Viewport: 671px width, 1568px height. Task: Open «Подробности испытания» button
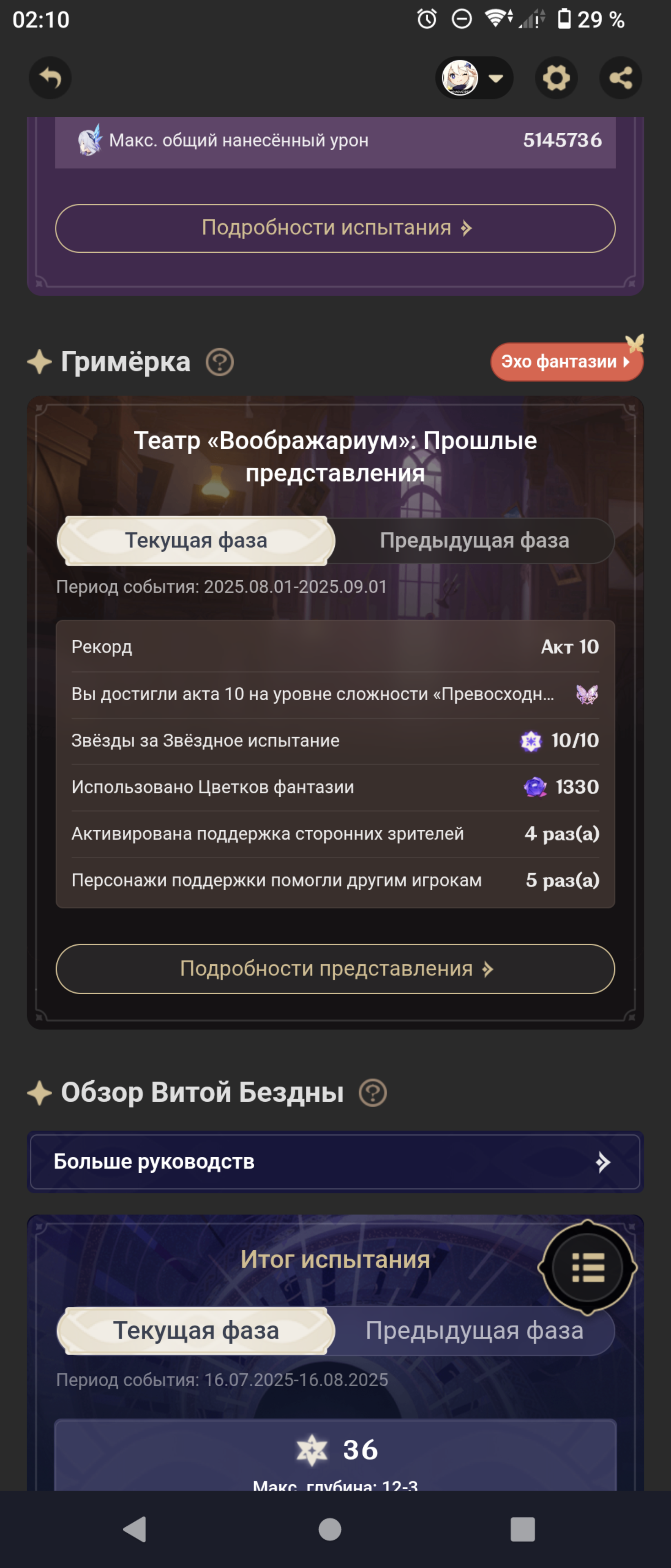(x=335, y=228)
